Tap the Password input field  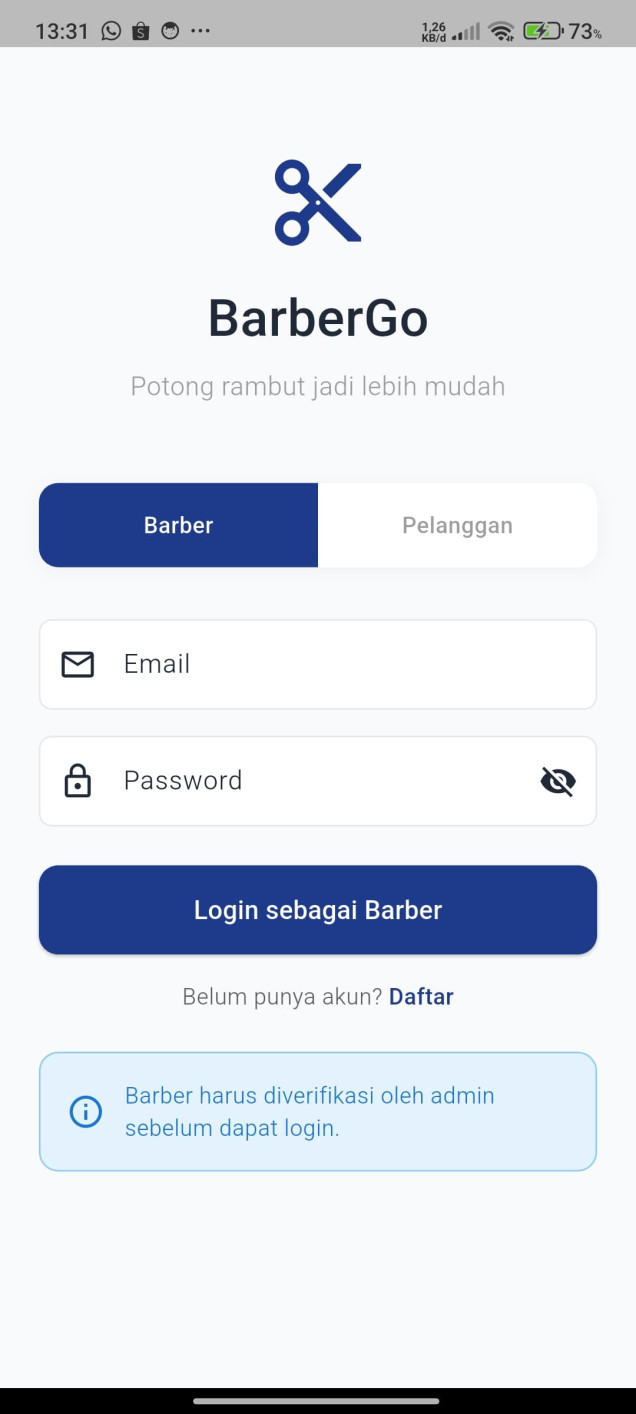coord(318,781)
